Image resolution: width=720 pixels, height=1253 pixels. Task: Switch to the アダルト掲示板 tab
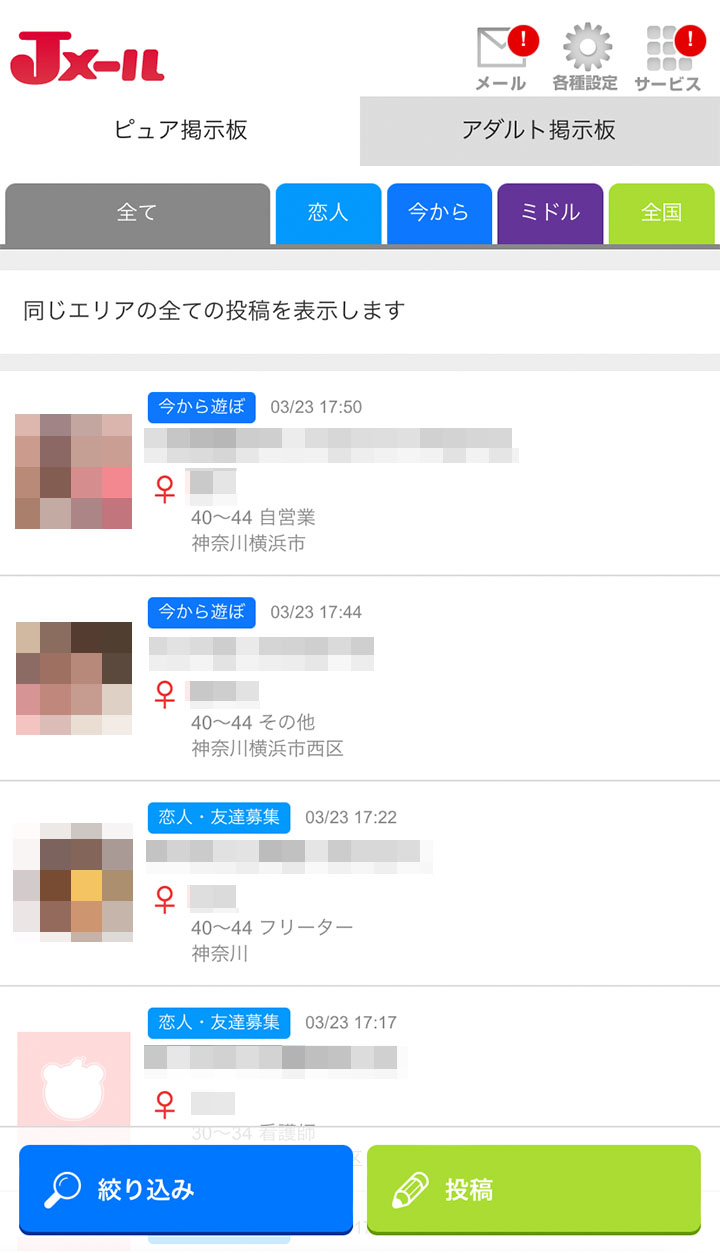pyautogui.click(x=539, y=130)
